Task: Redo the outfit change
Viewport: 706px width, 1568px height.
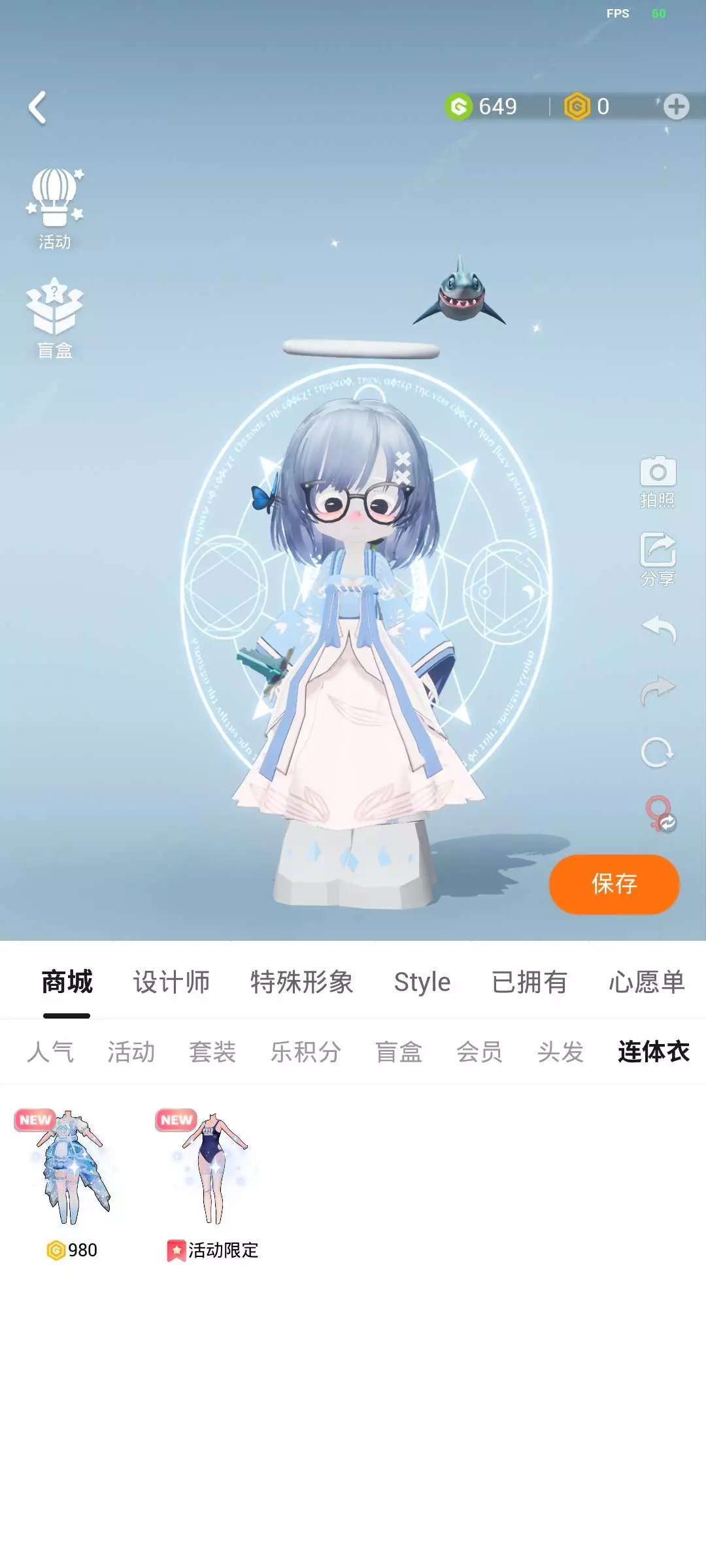Action: 658,690
